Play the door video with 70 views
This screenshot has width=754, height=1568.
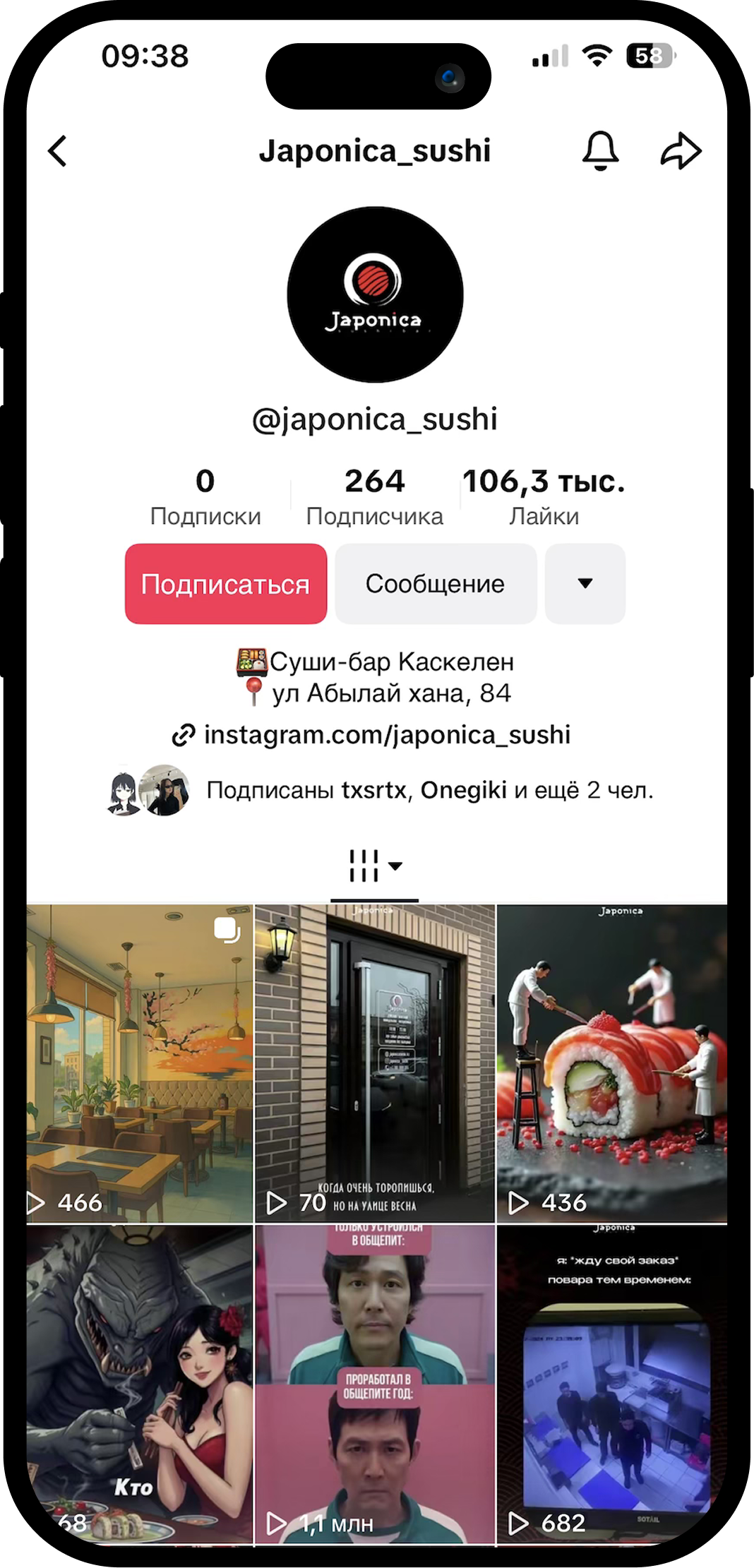pyautogui.click(x=375, y=1063)
